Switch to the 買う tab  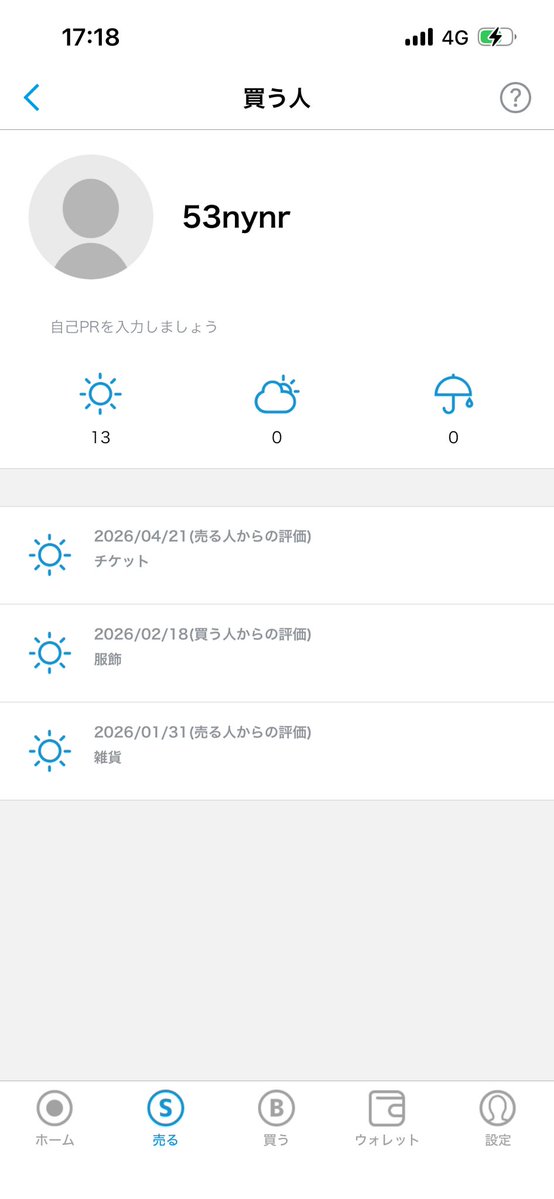(x=276, y=1118)
